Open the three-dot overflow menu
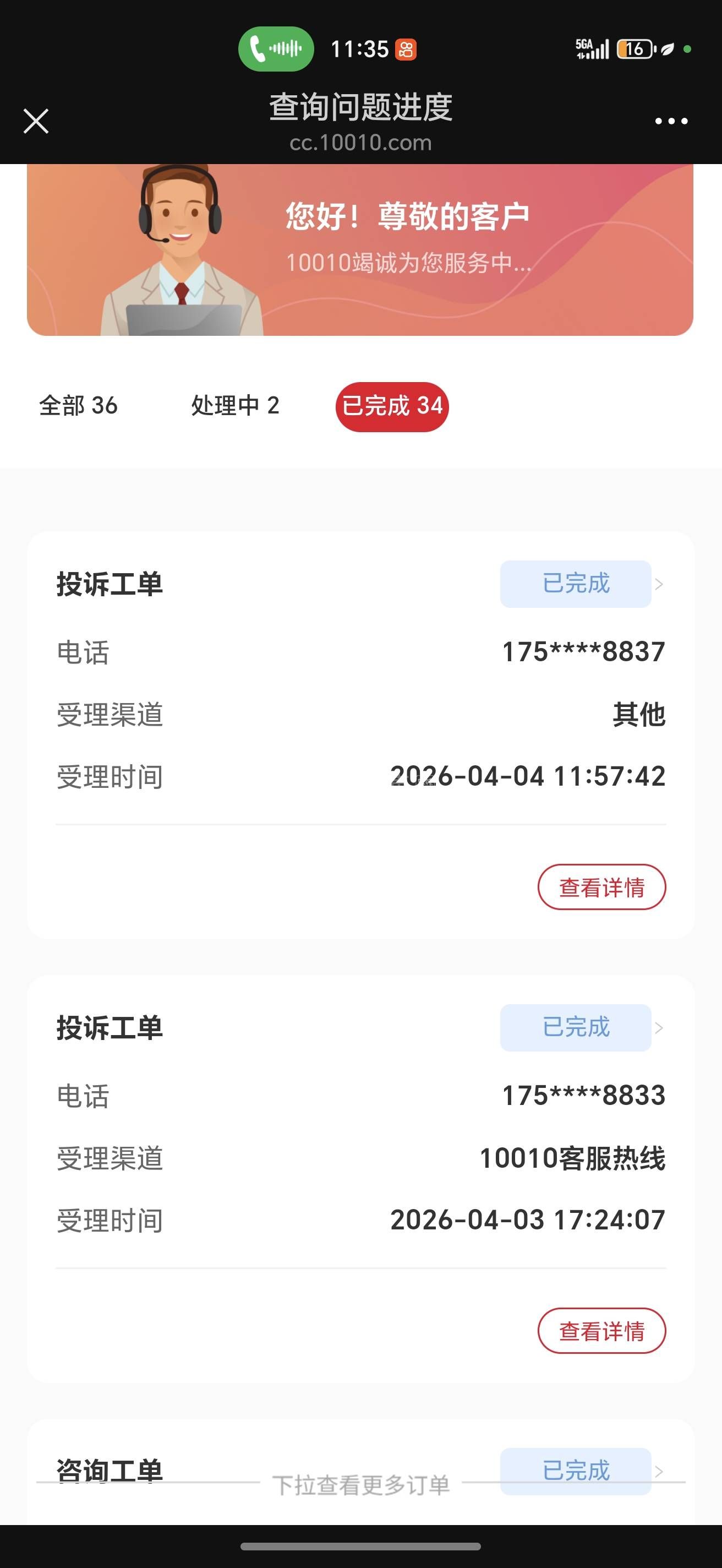 click(x=671, y=121)
